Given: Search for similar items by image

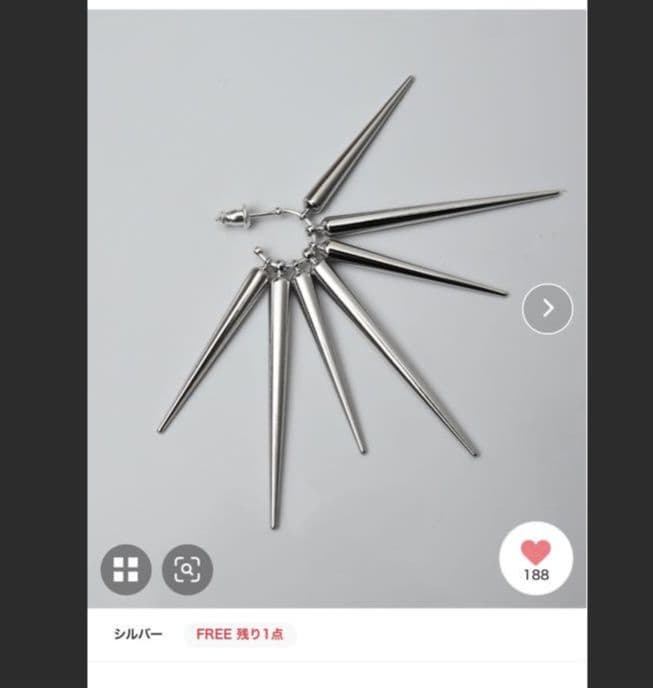Looking at the screenshot, I should [x=187, y=570].
